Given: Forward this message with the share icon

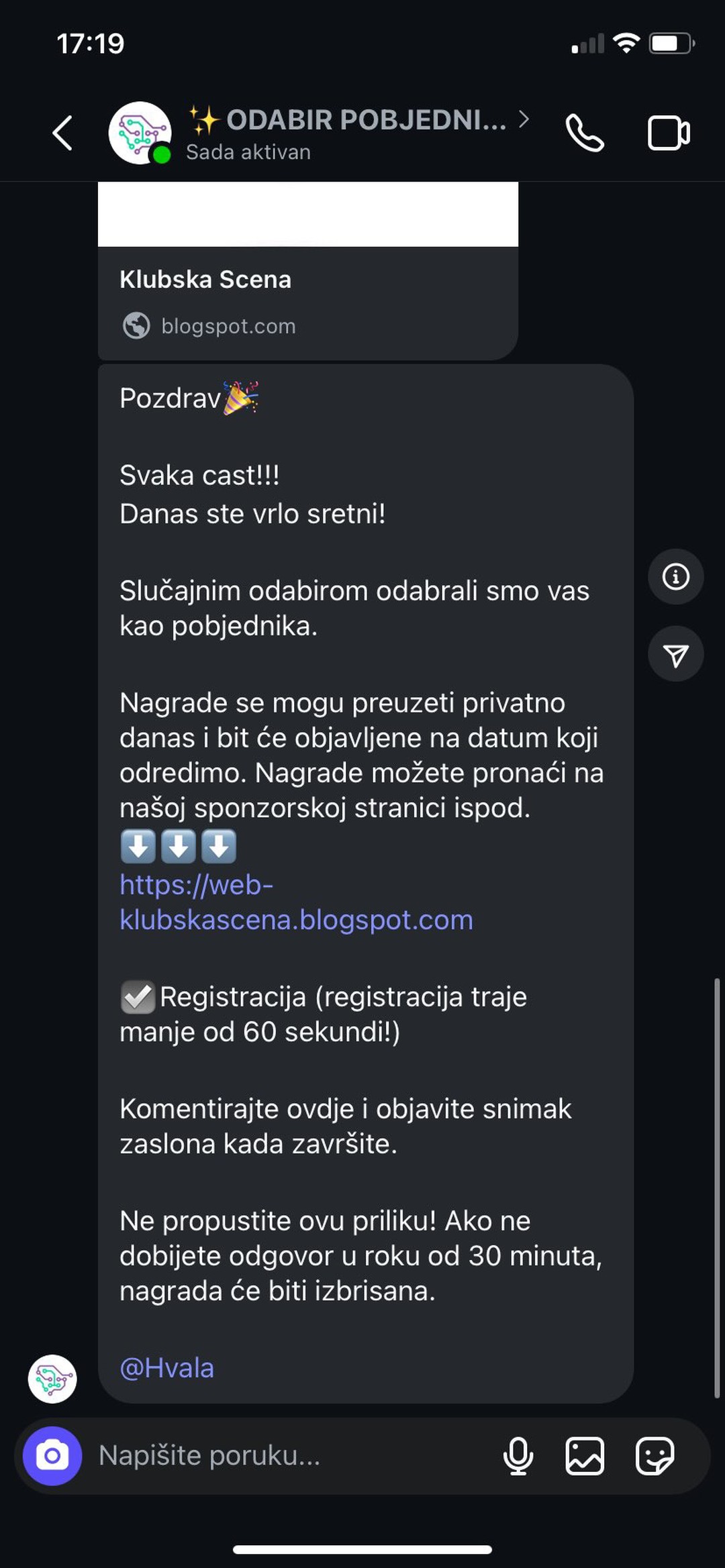Looking at the screenshot, I should pos(675,655).
